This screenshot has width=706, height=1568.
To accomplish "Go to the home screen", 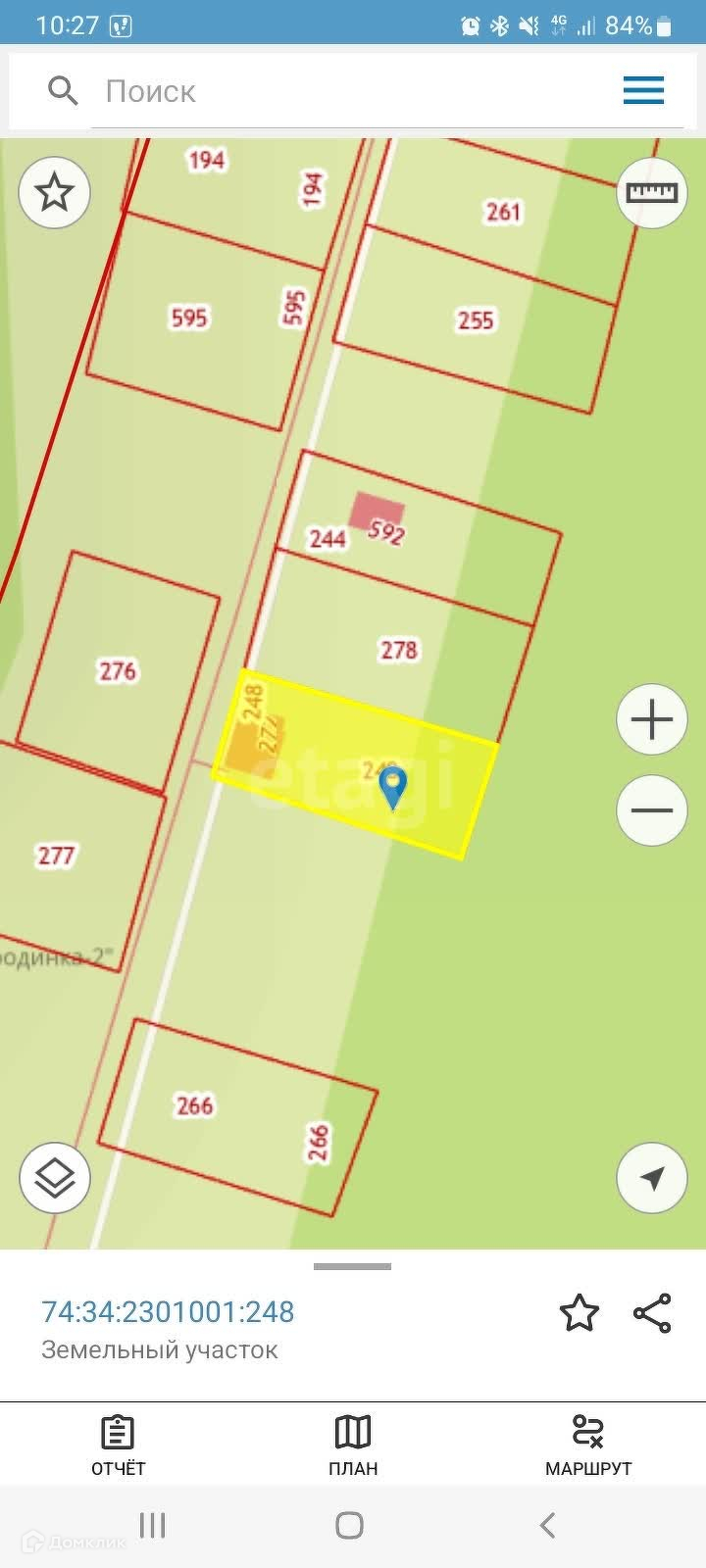I will (350, 1525).
